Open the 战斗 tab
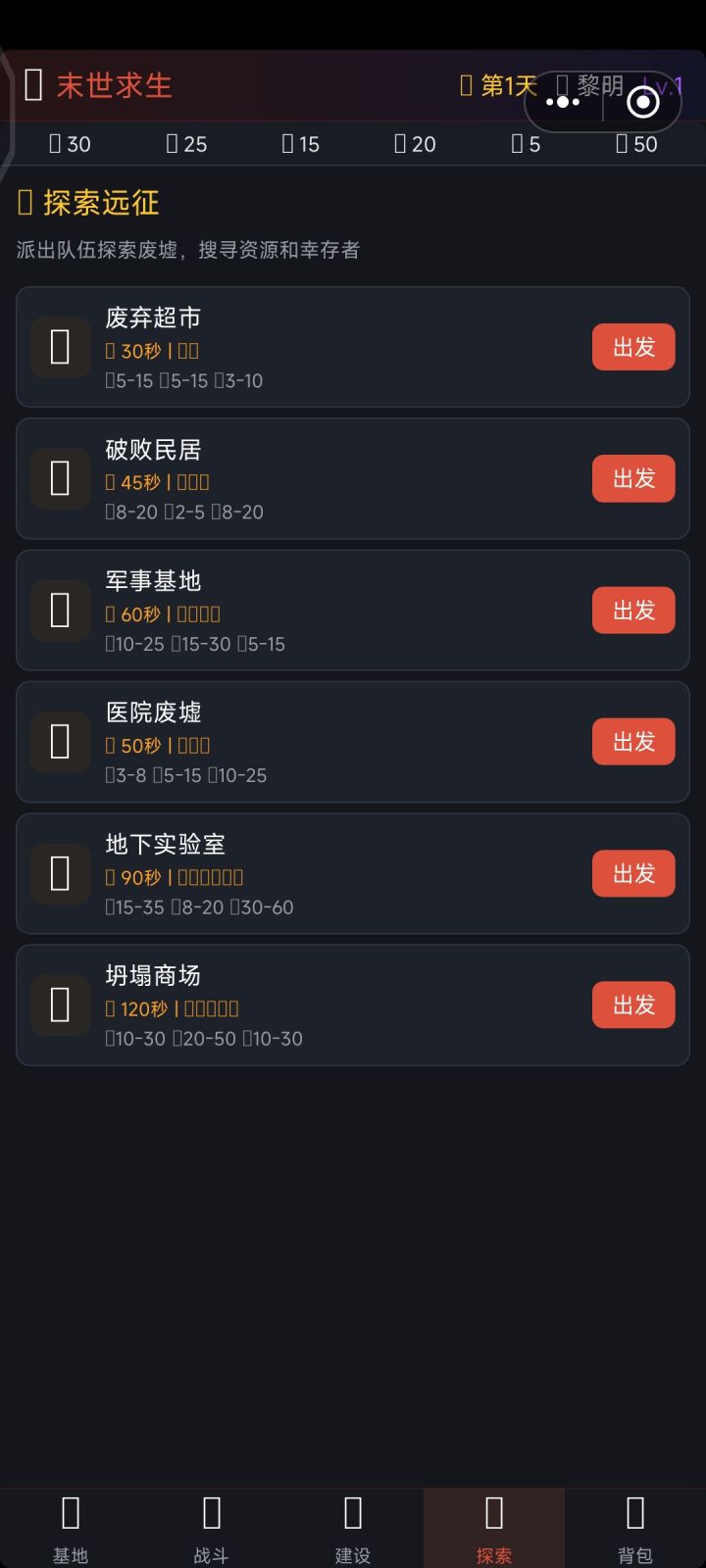Viewport: 706px width, 1568px height. [x=212, y=1529]
